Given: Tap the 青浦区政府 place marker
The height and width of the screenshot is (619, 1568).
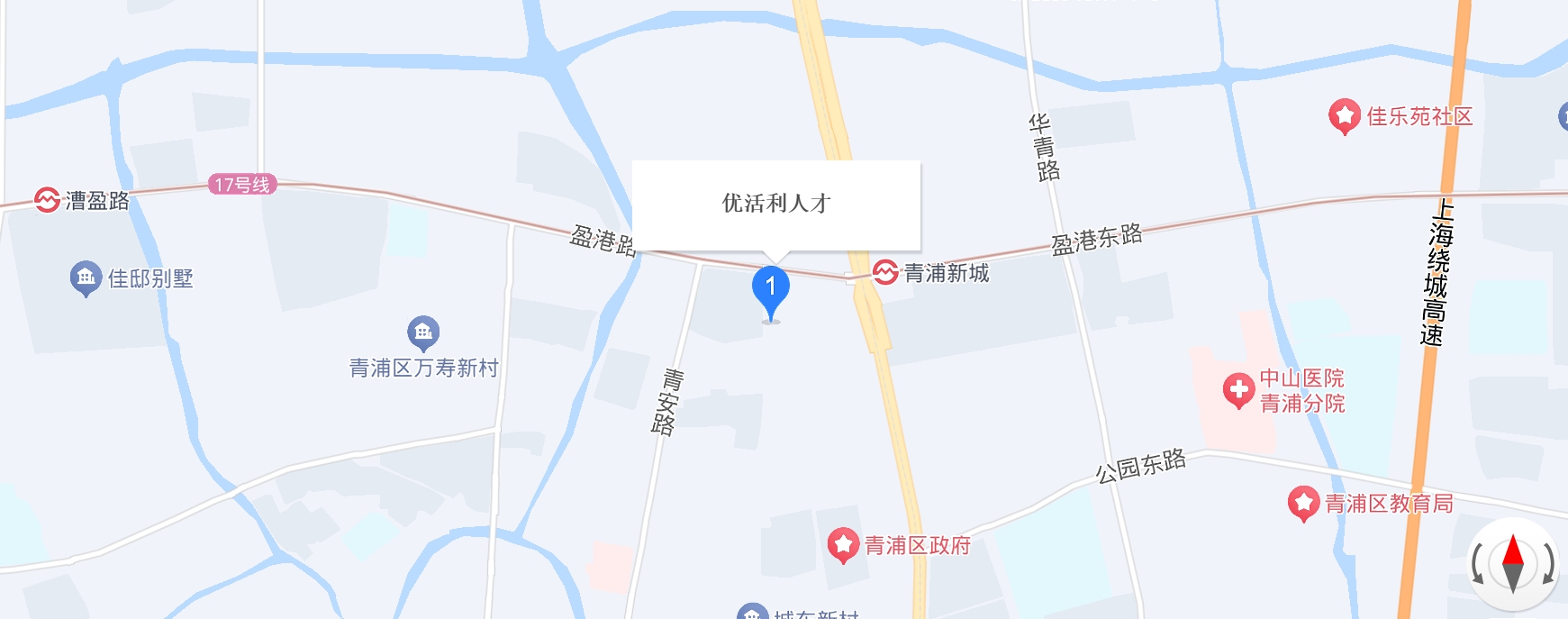Looking at the screenshot, I should click(843, 544).
